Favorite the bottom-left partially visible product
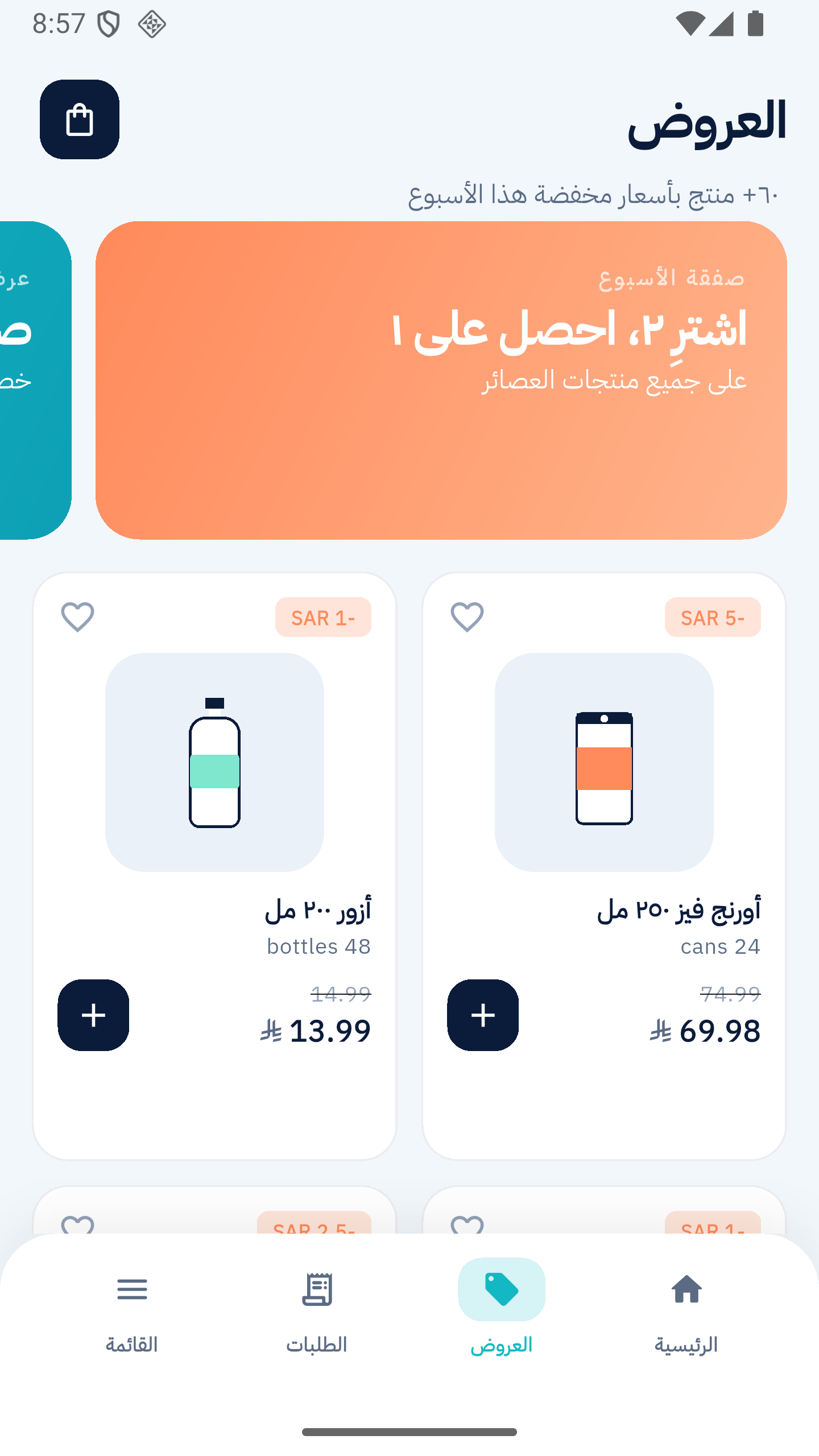This screenshot has height=1456, width=819. (x=77, y=1226)
